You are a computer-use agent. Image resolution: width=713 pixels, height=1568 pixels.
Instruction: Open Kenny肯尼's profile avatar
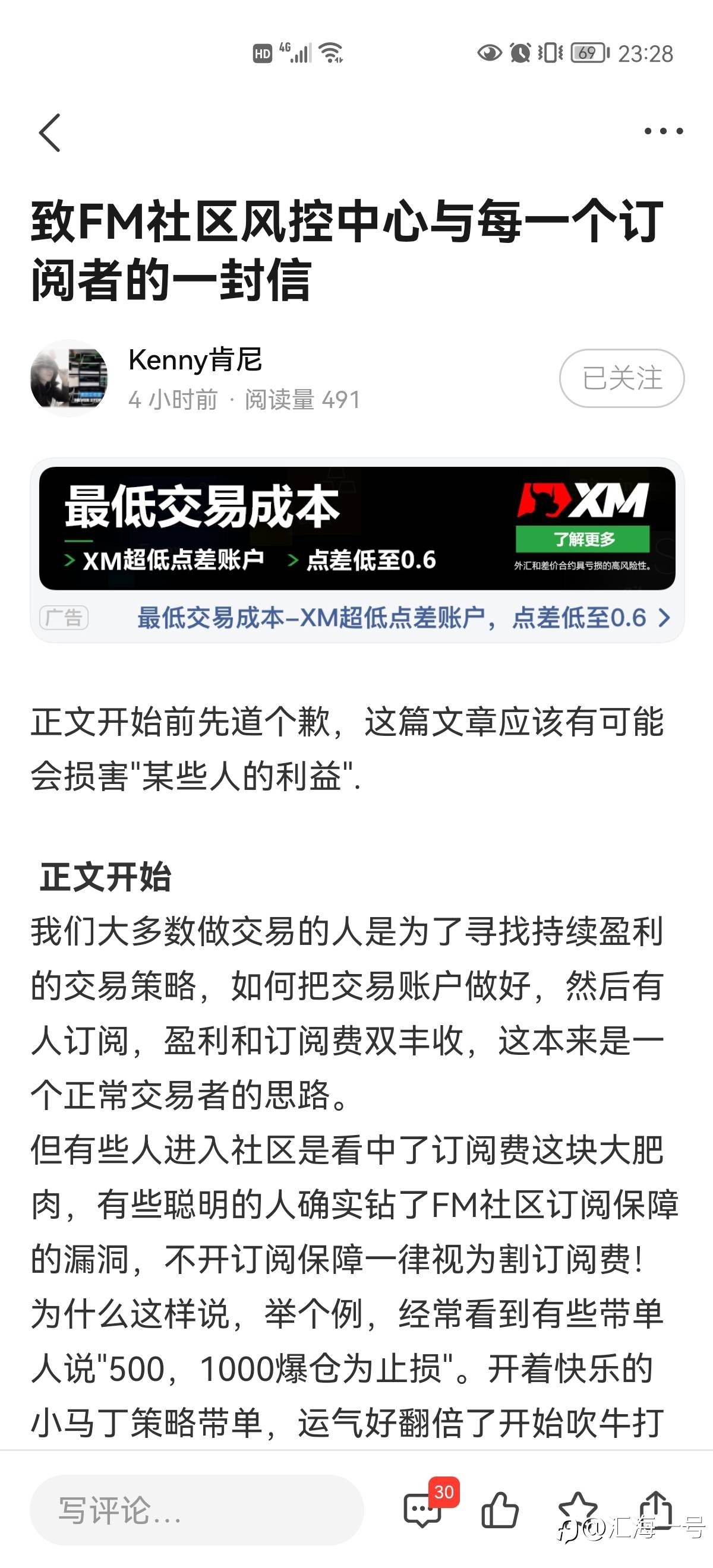pyautogui.click(x=69, y=378)
